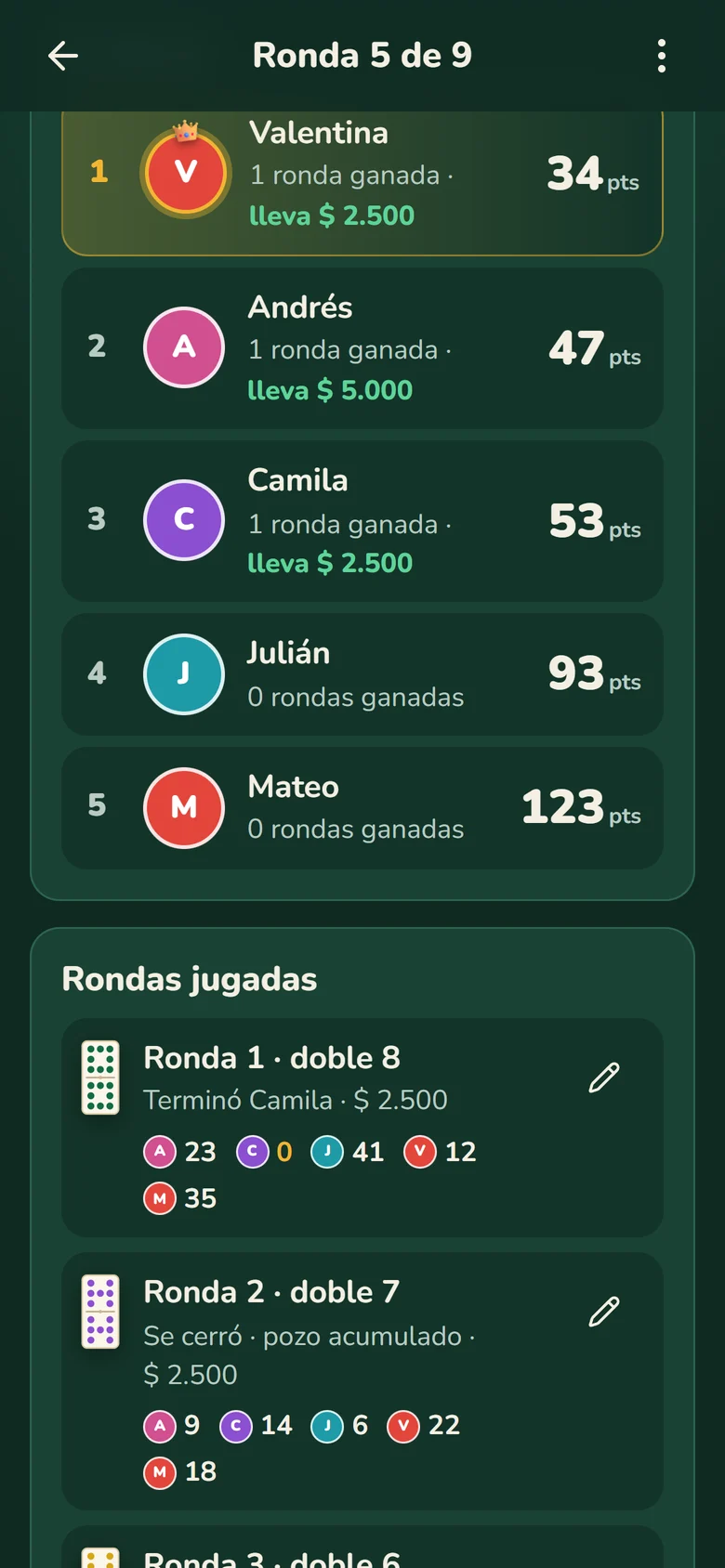Open Camila's ranking card

[362, 521]
